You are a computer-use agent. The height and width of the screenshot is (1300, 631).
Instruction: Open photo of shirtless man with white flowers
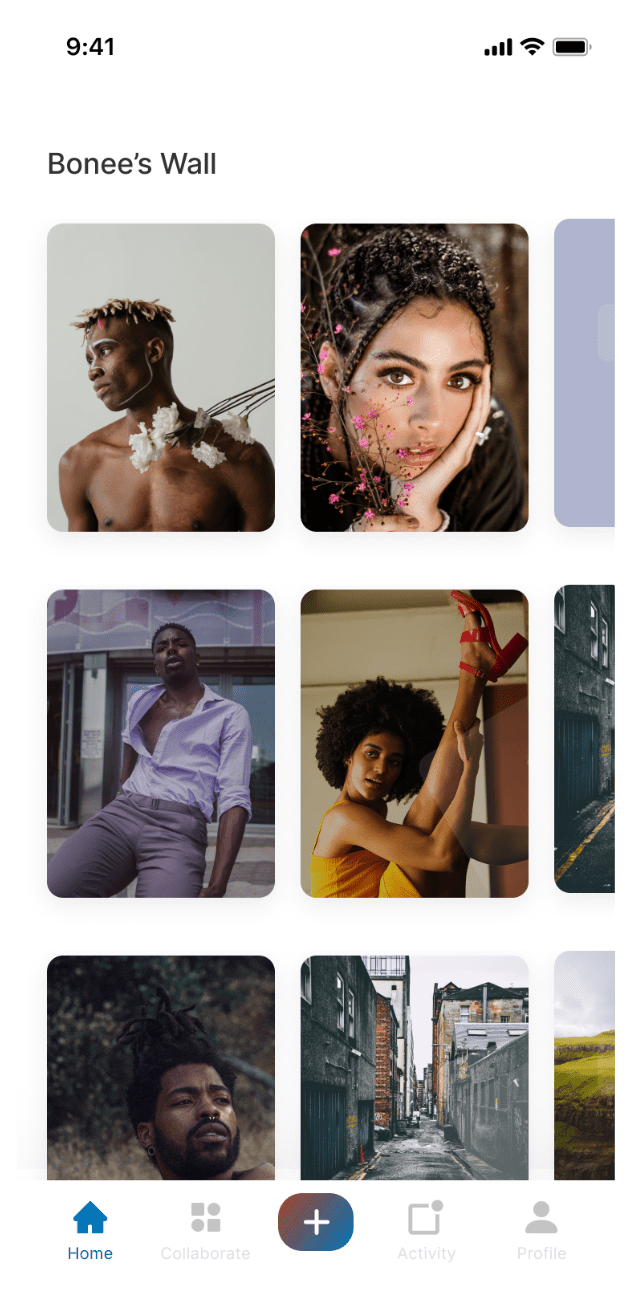point(161,377)
